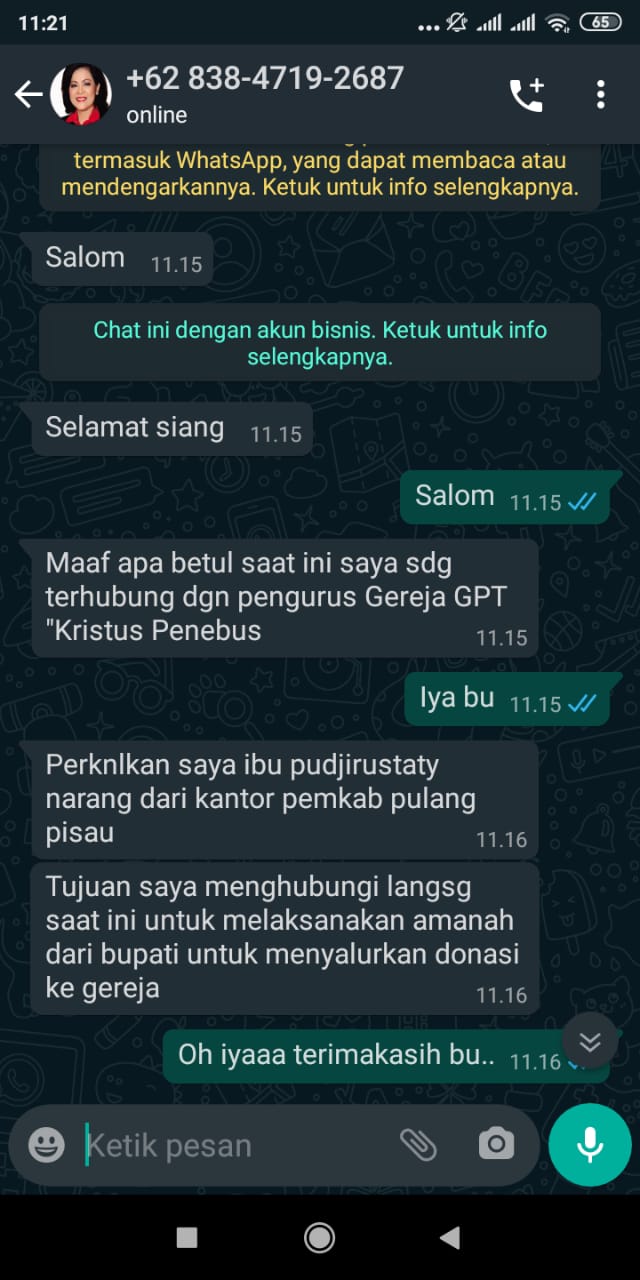This screenshot has height=1280, width=640.
Task: Open recent apps with the square button
Action: pos(187,1238)
